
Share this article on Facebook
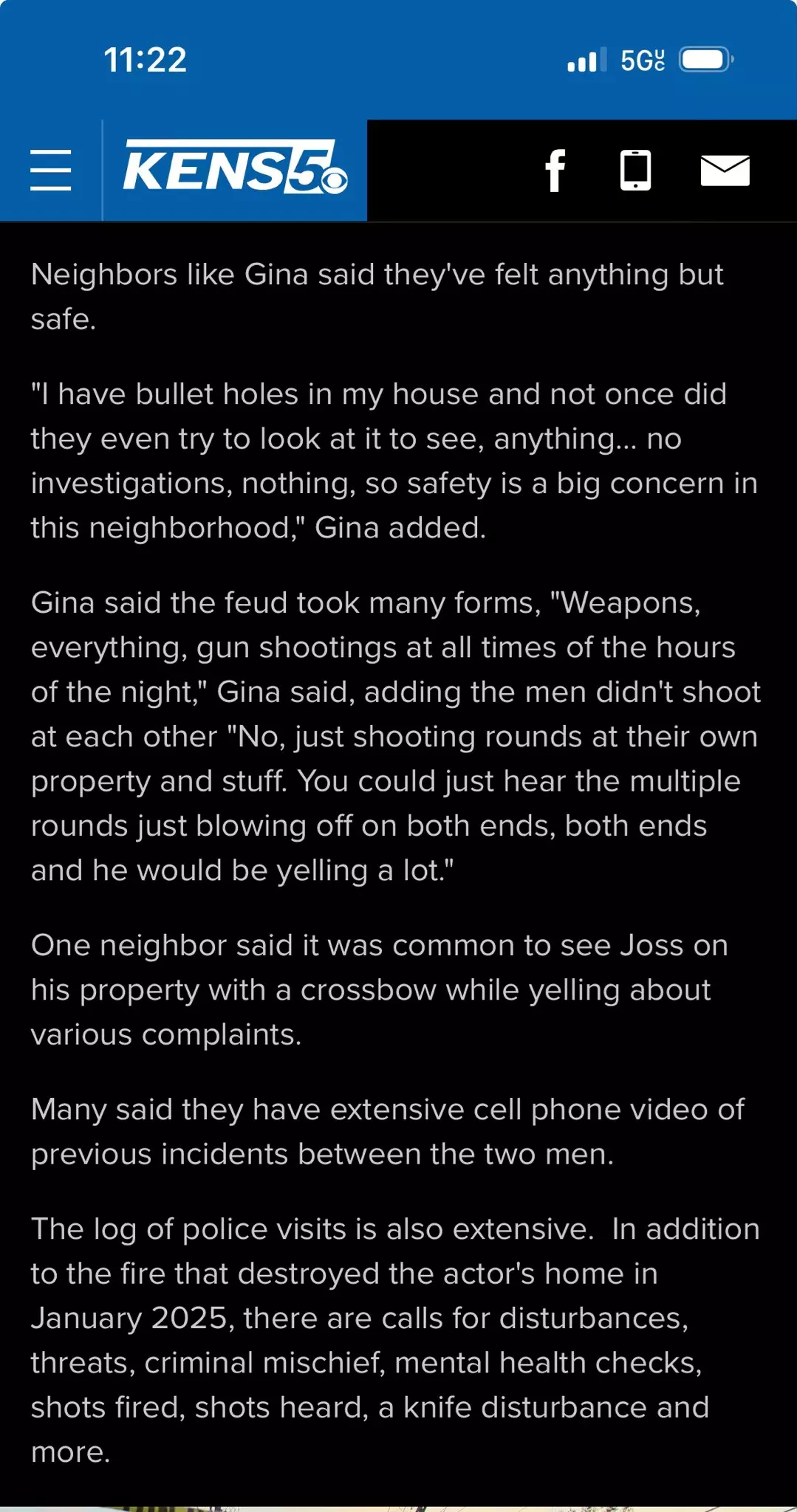(x=555, y=171)
